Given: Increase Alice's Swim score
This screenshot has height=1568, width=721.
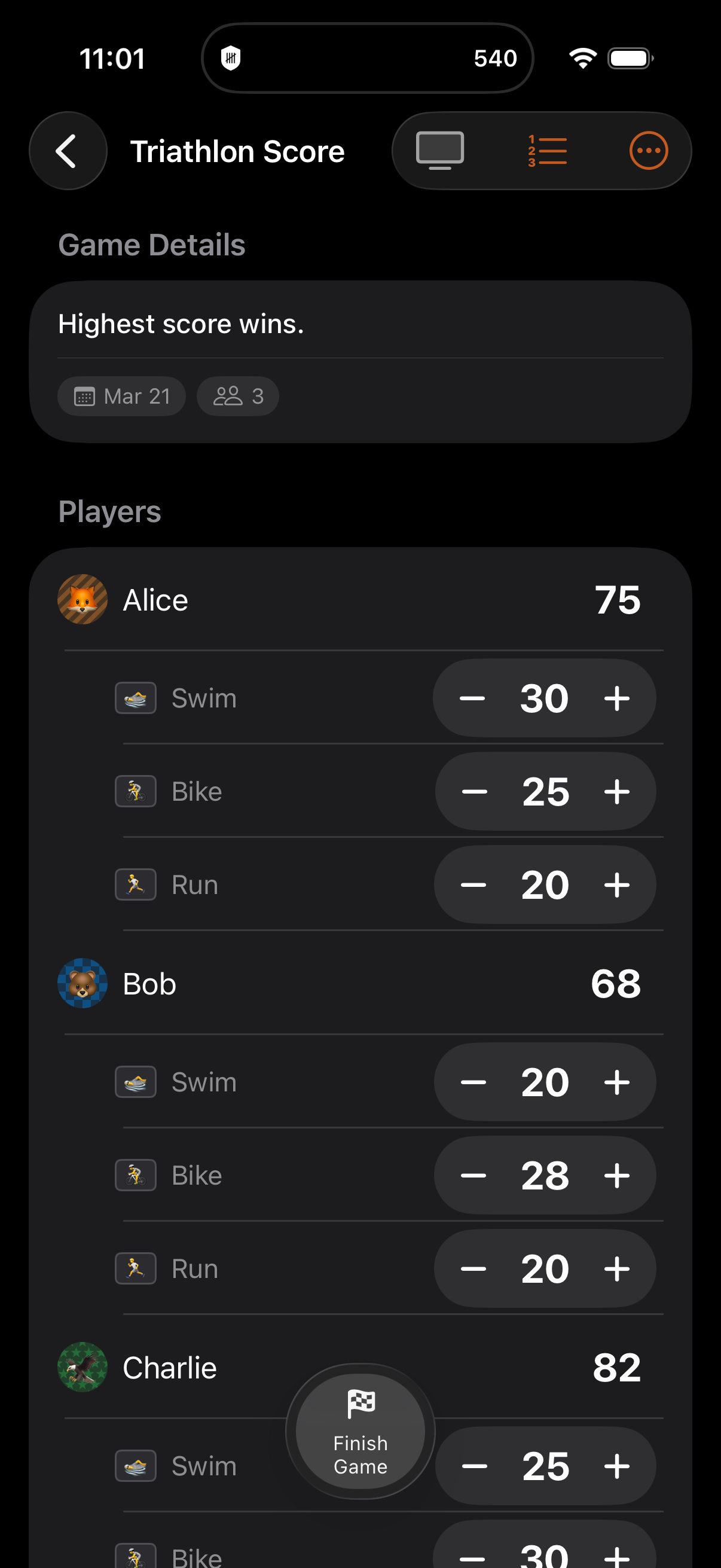Looking at the screenshot, I should [617, 697].
